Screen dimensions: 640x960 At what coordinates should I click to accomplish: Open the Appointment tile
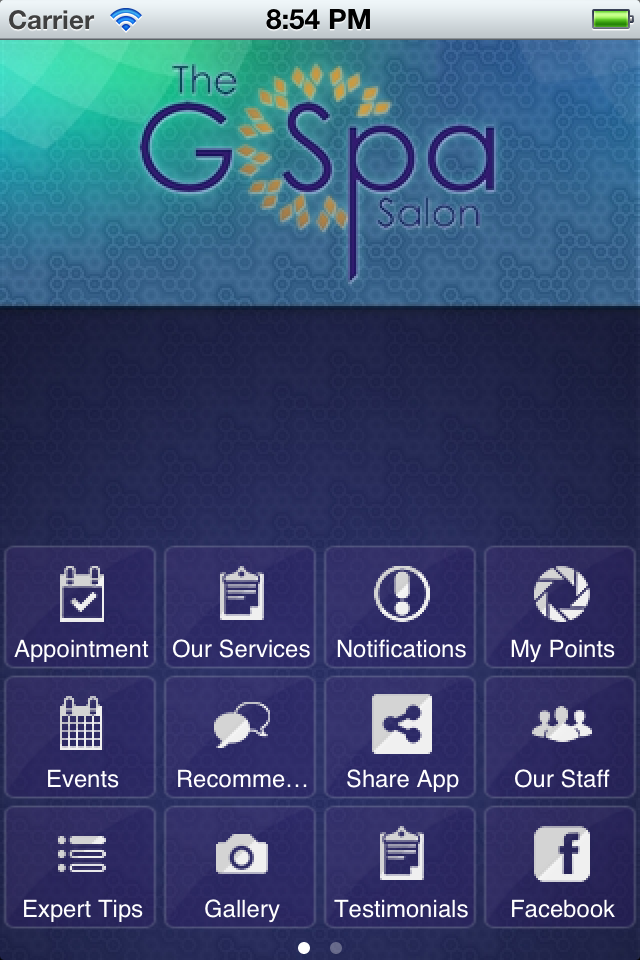pos(81,607)
